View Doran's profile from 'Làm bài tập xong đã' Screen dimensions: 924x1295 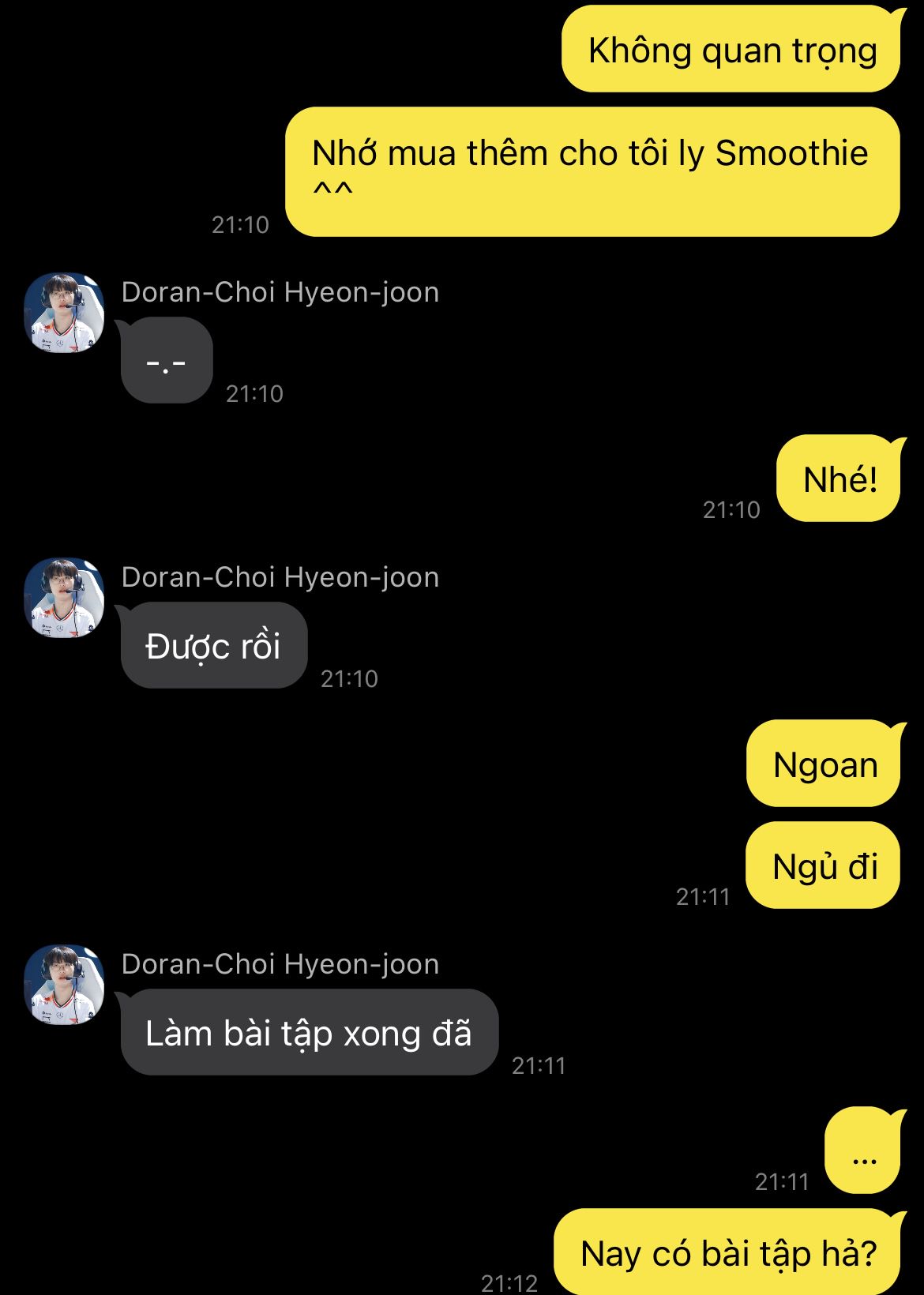tap(64, 985)
